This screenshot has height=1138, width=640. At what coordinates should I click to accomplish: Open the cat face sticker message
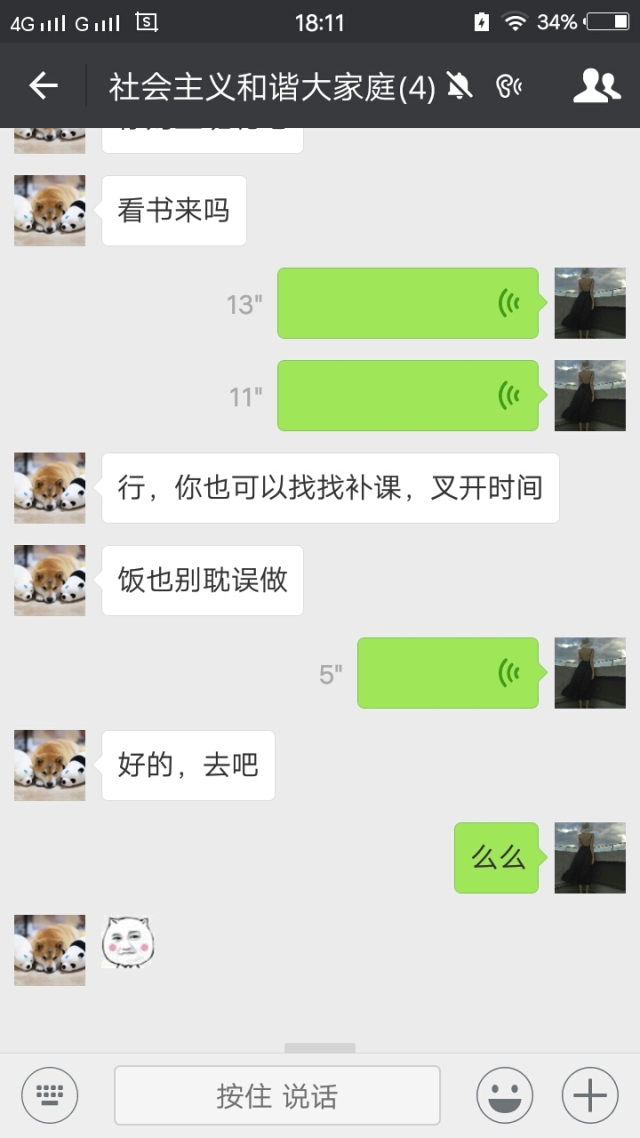[128, 942]
